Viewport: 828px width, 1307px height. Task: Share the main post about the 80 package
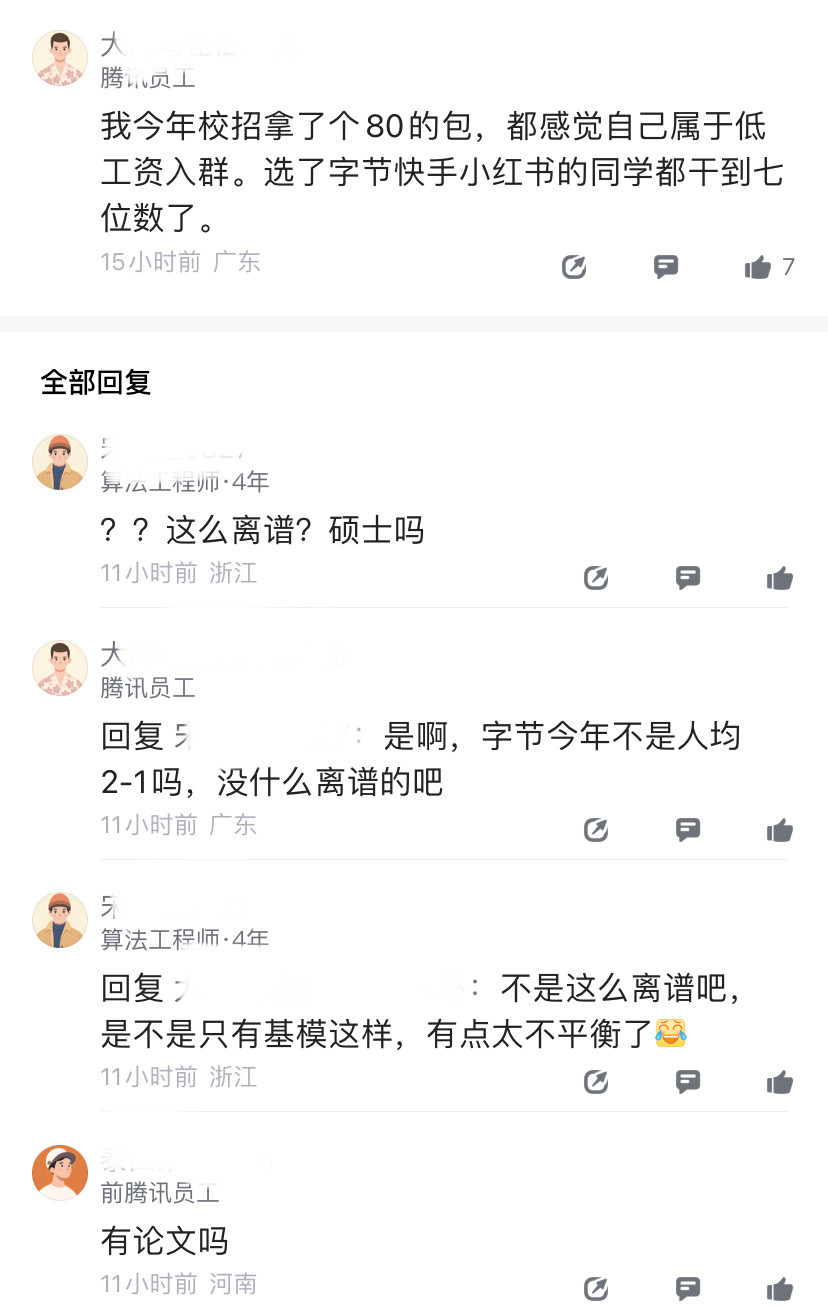point(573,266)
